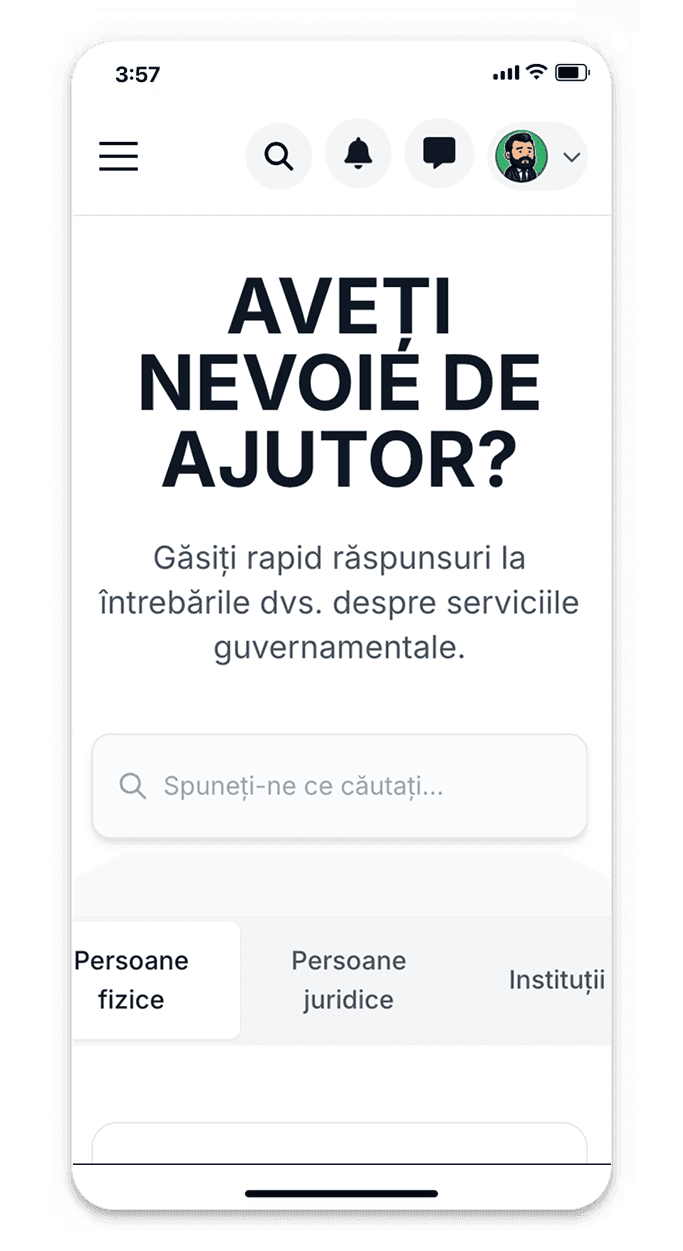Open the notifications bell

coord(358,154)
